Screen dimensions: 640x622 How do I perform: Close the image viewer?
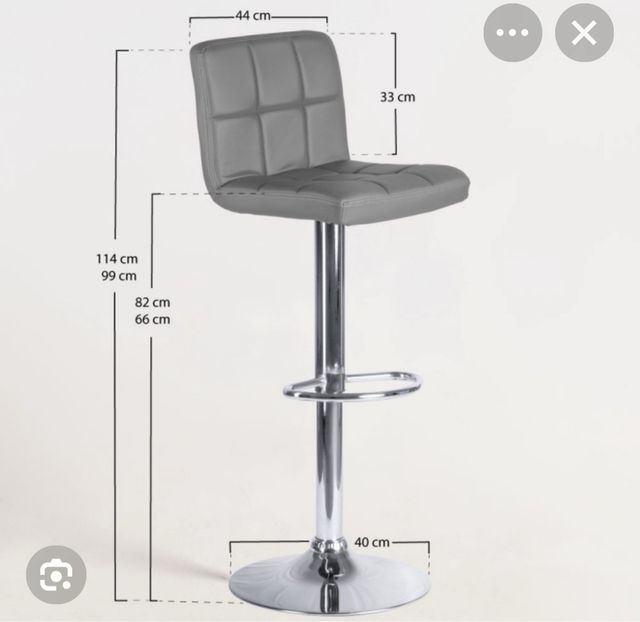584,33
